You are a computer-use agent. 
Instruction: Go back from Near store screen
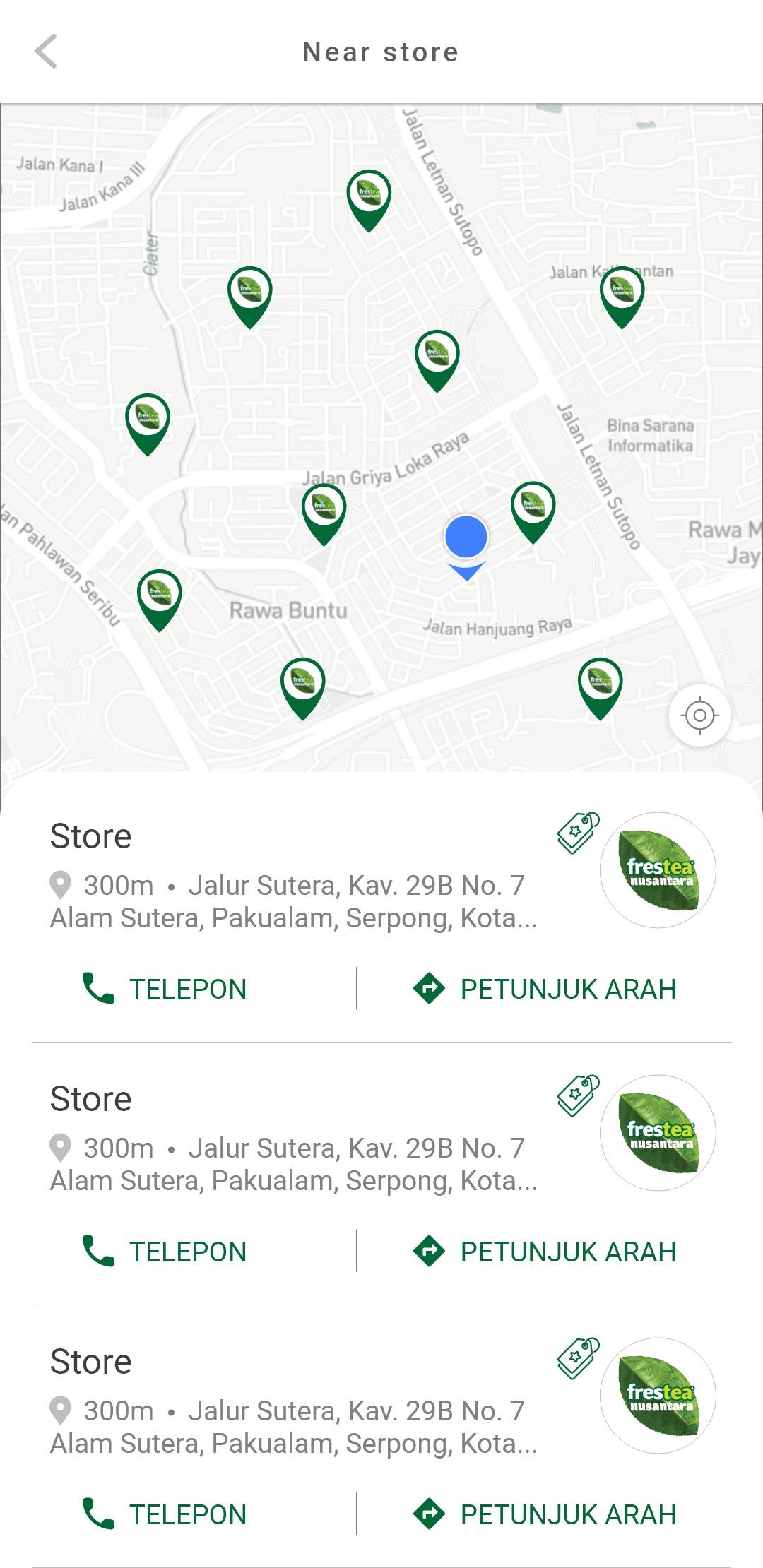coord(46,52)
